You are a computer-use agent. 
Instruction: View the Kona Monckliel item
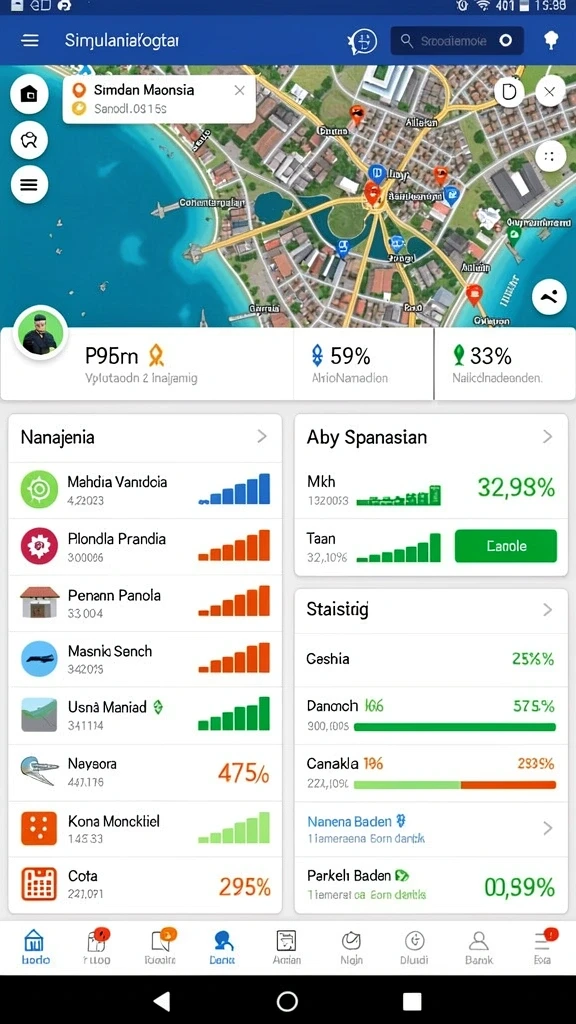[145, 829]
